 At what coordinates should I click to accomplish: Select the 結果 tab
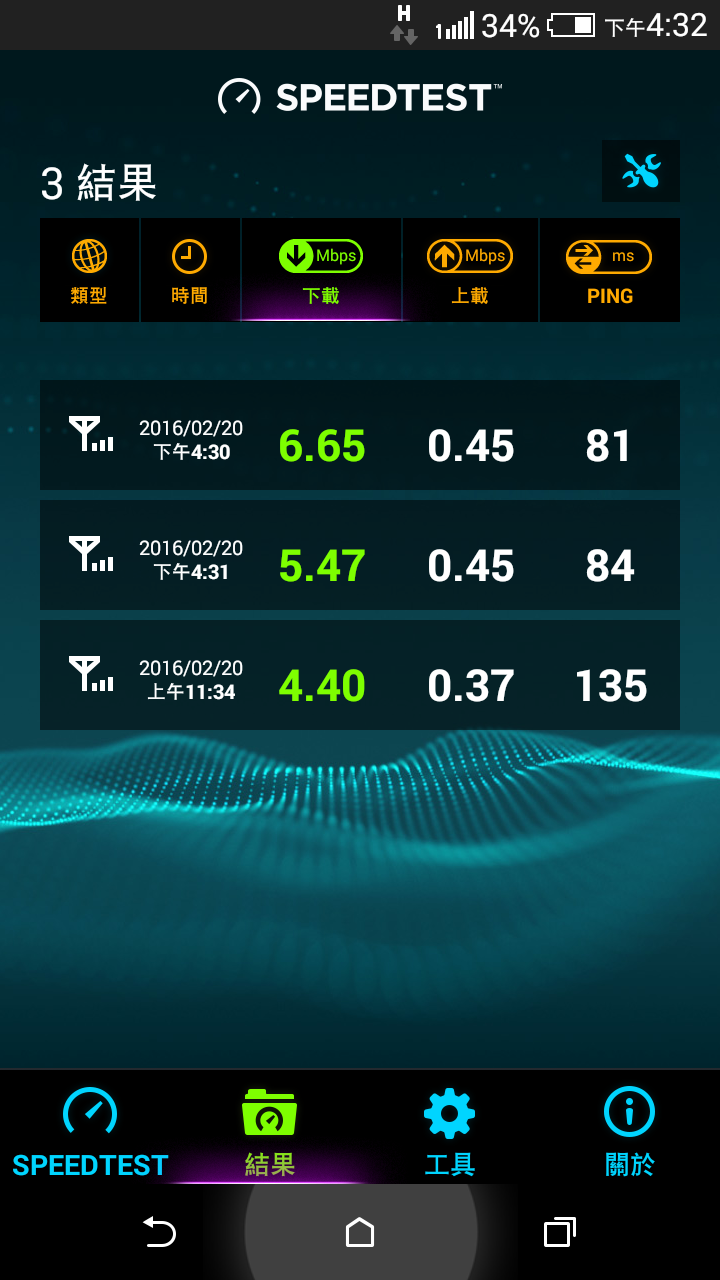point(270,1131)
